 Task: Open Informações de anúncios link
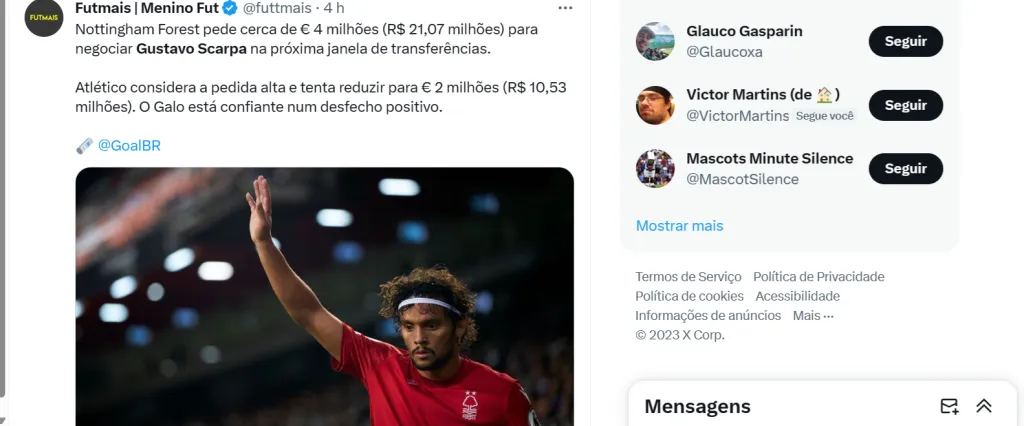point(708,315)
